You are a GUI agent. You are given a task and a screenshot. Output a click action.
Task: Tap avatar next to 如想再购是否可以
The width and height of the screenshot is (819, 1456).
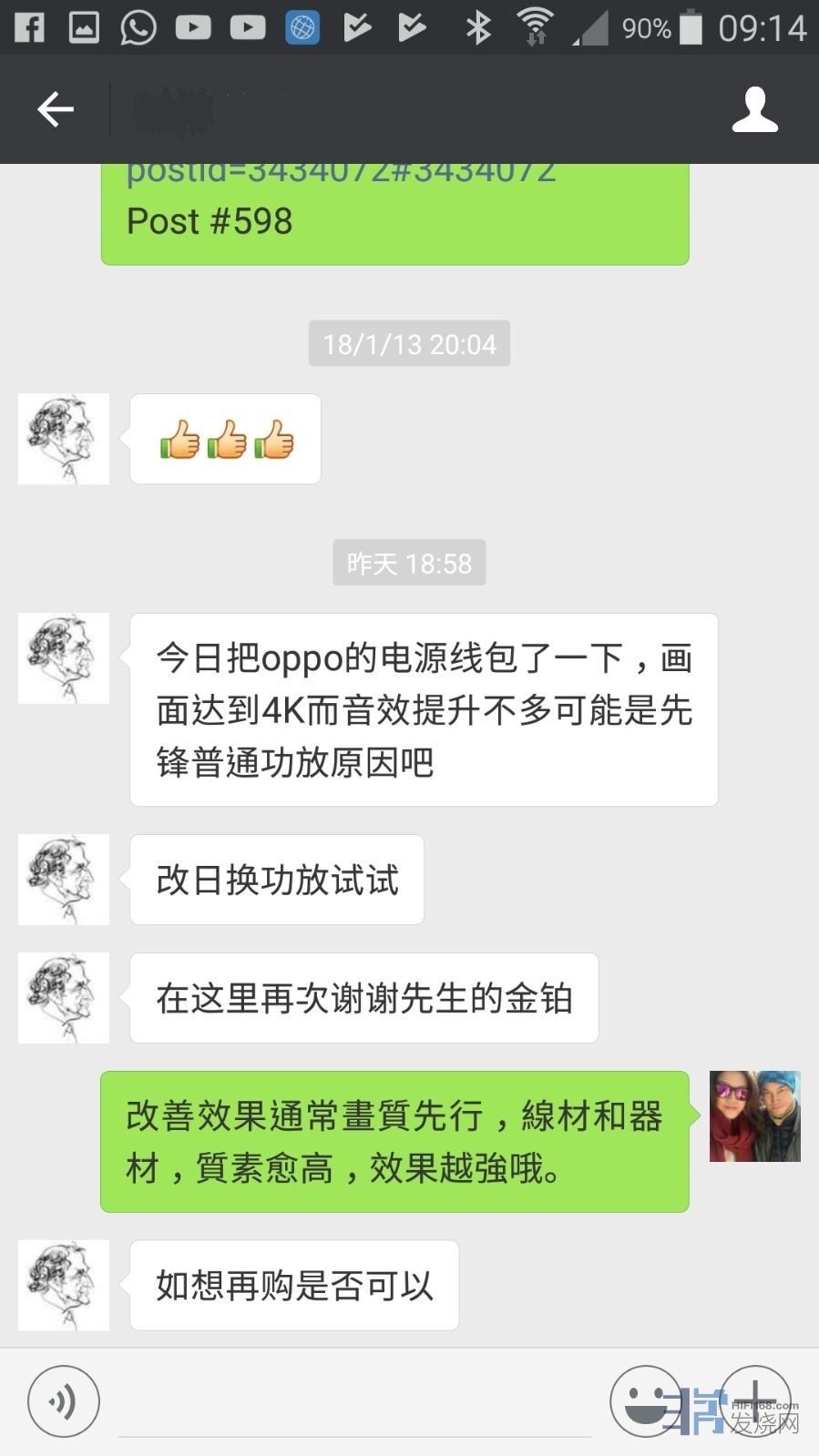click(x=64, y=1285)
